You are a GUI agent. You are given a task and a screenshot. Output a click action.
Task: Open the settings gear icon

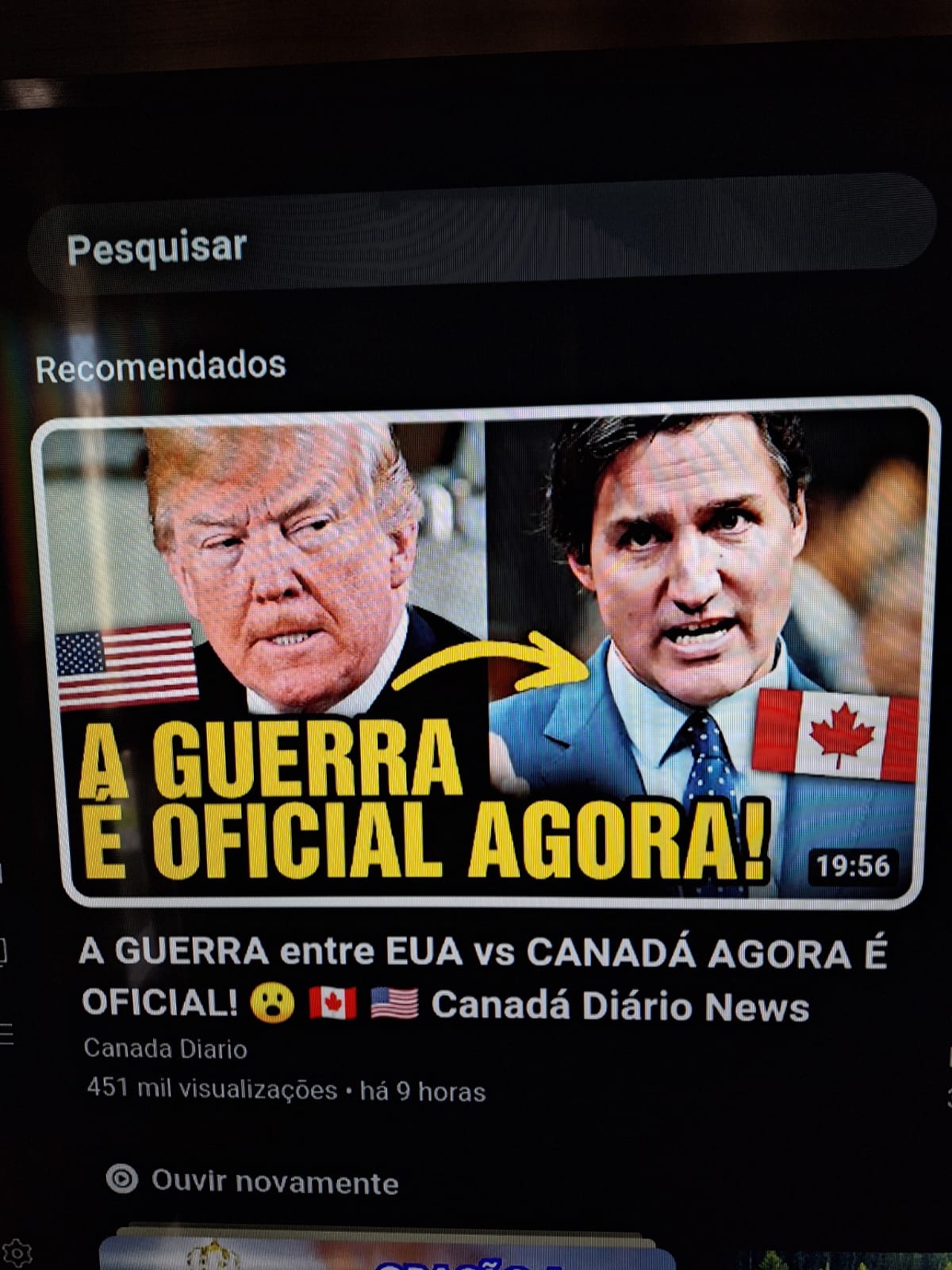coord(16,1253)
